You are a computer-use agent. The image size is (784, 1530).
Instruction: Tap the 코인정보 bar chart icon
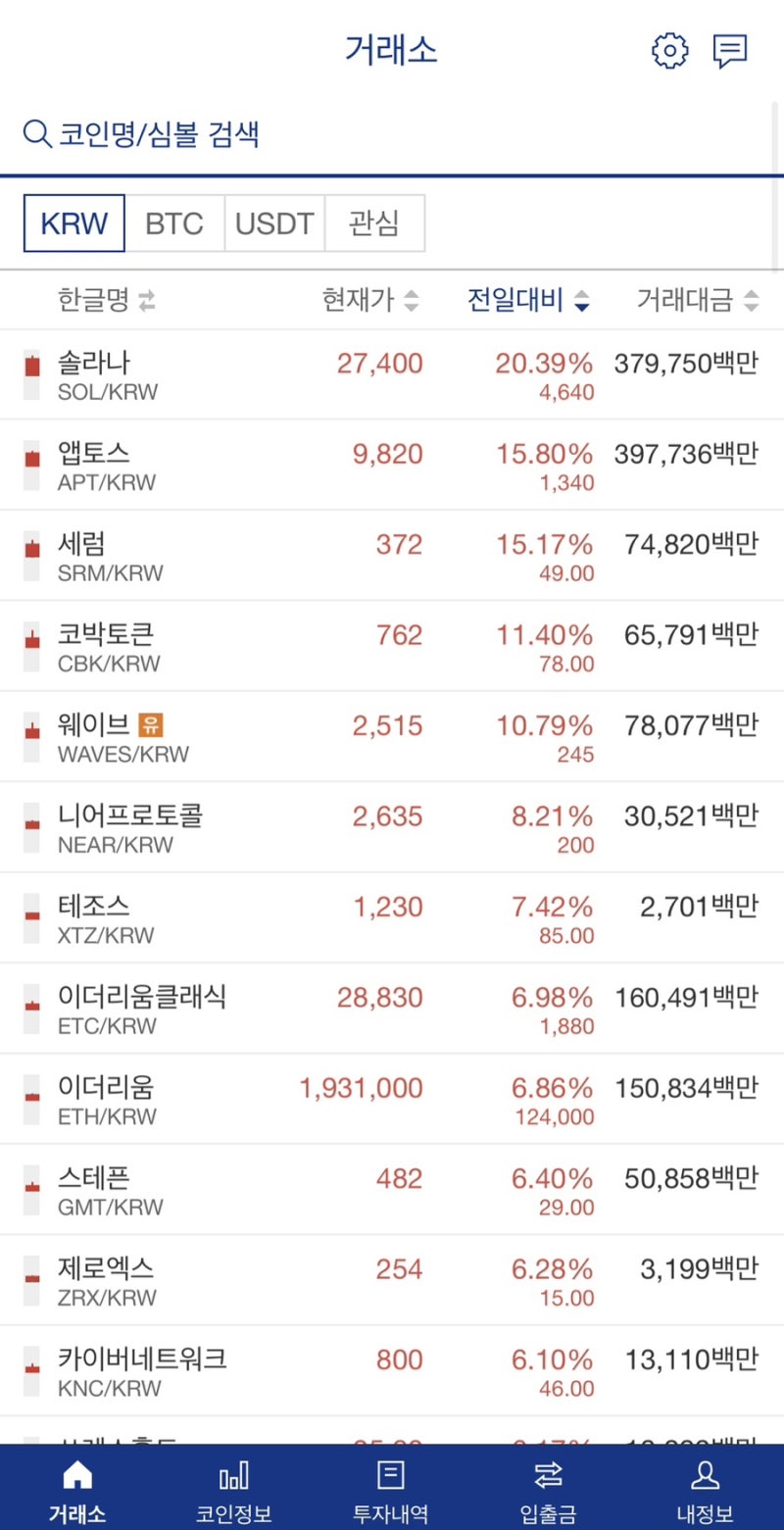click(x=234, y=1474)
